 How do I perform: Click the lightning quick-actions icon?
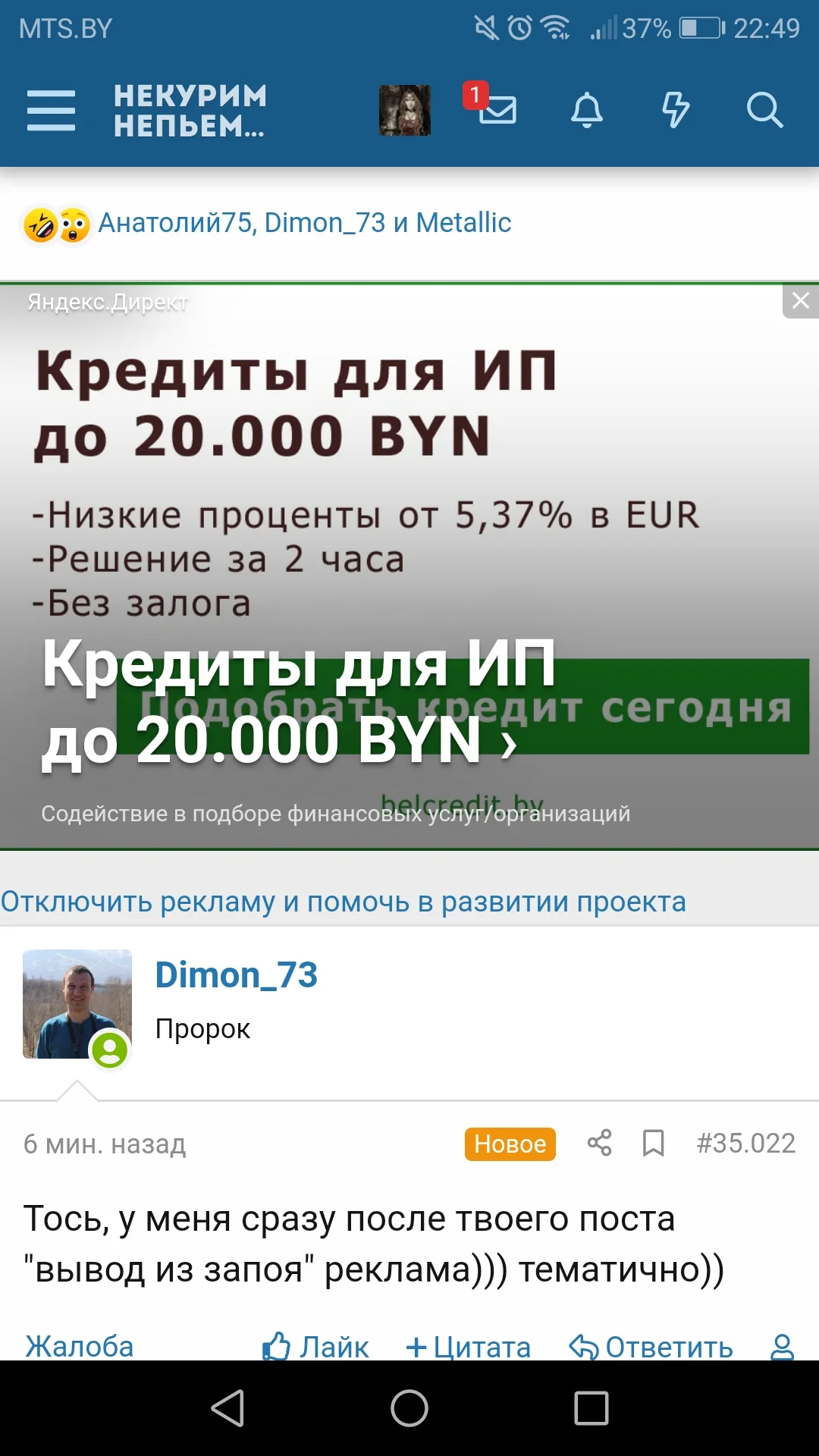[x=674, y=110]
